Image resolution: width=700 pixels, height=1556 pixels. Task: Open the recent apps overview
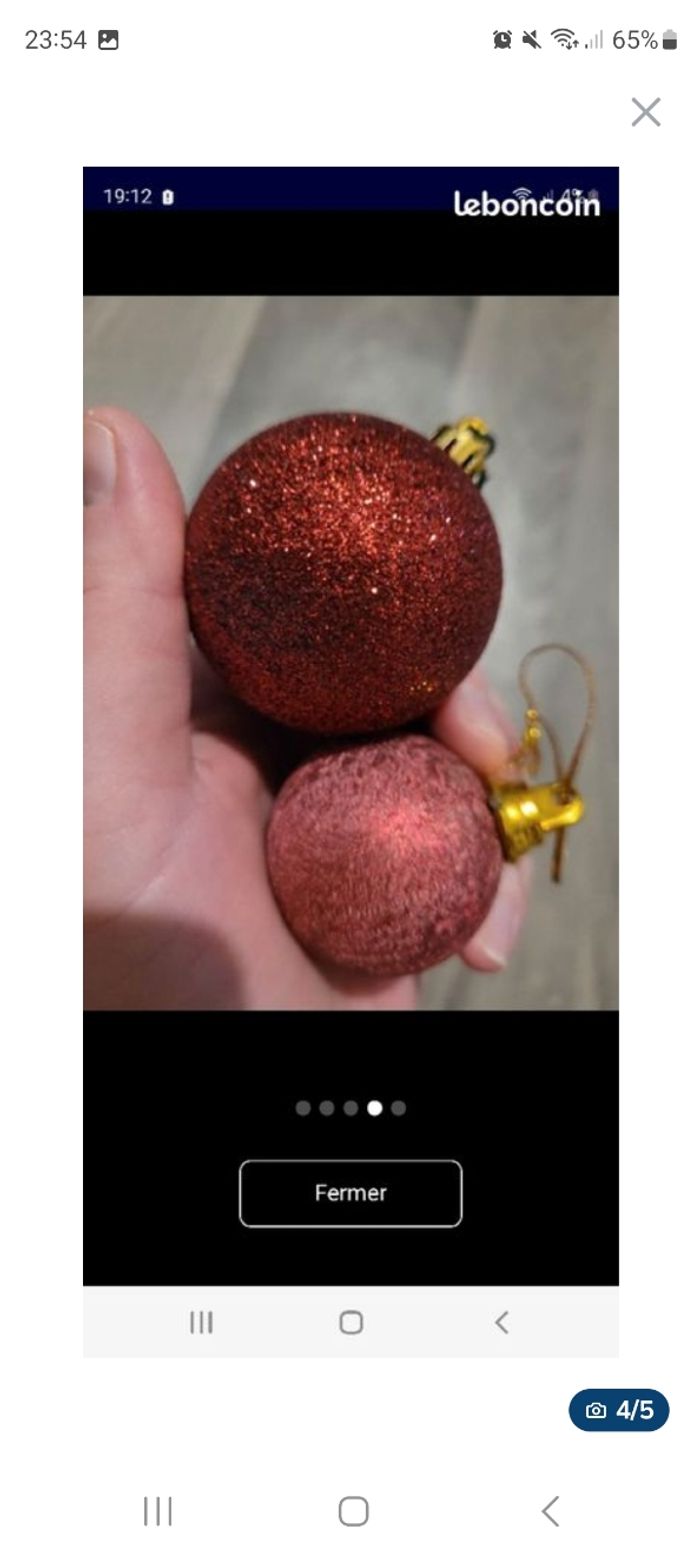point(158,1511)
